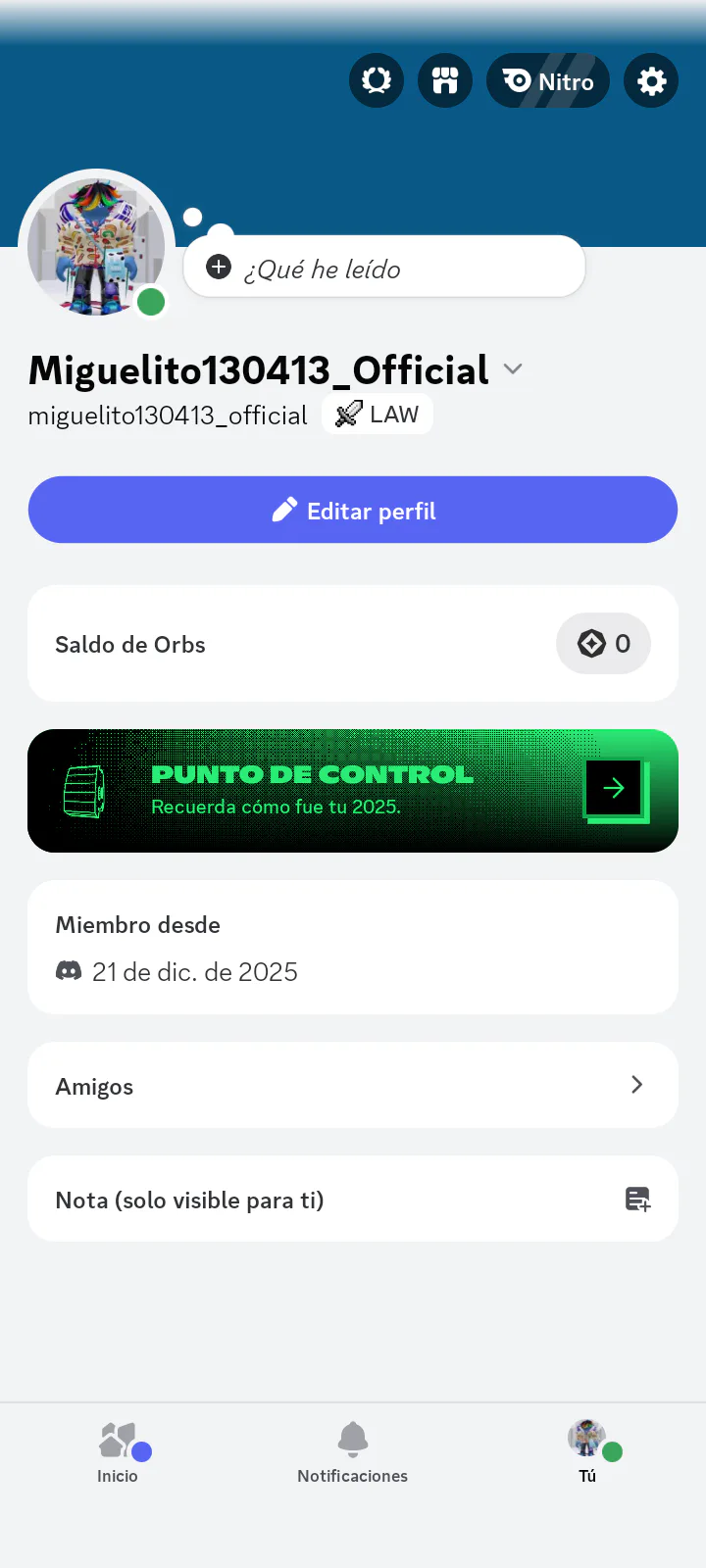Open the settings gear icon

click(651, 80)
